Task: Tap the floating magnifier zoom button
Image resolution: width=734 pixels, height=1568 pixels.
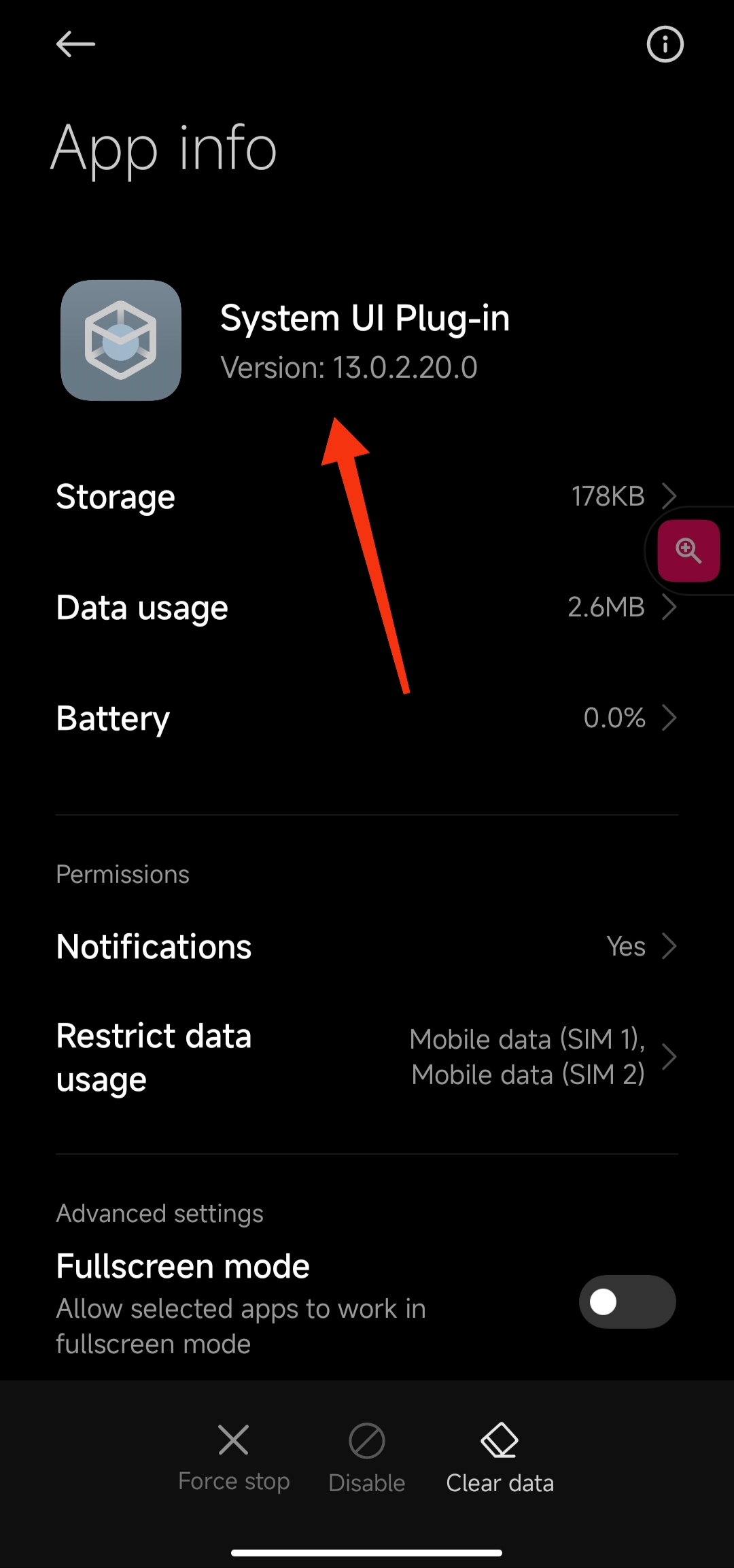Action: tap(688, 551)
